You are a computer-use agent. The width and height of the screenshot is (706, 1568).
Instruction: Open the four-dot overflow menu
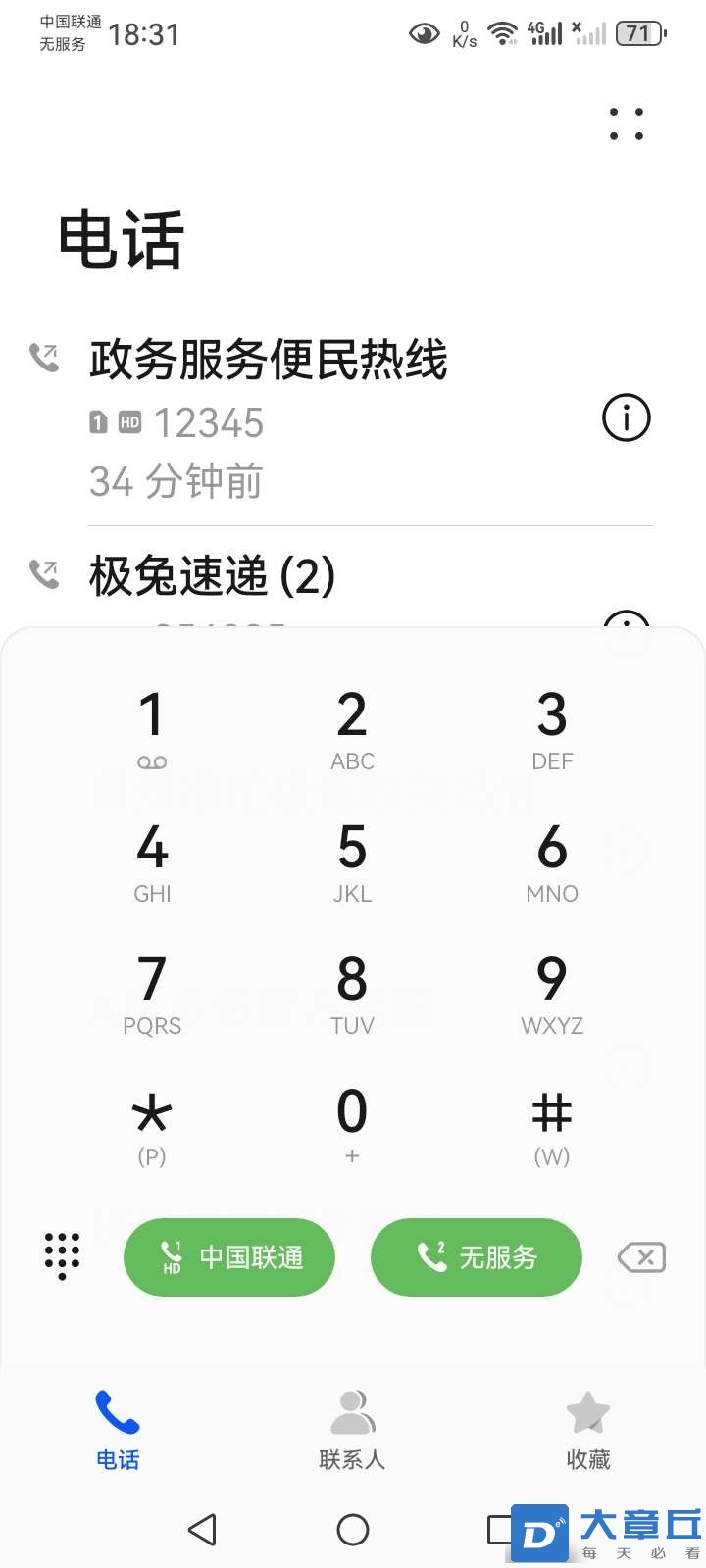click(627, 124)
